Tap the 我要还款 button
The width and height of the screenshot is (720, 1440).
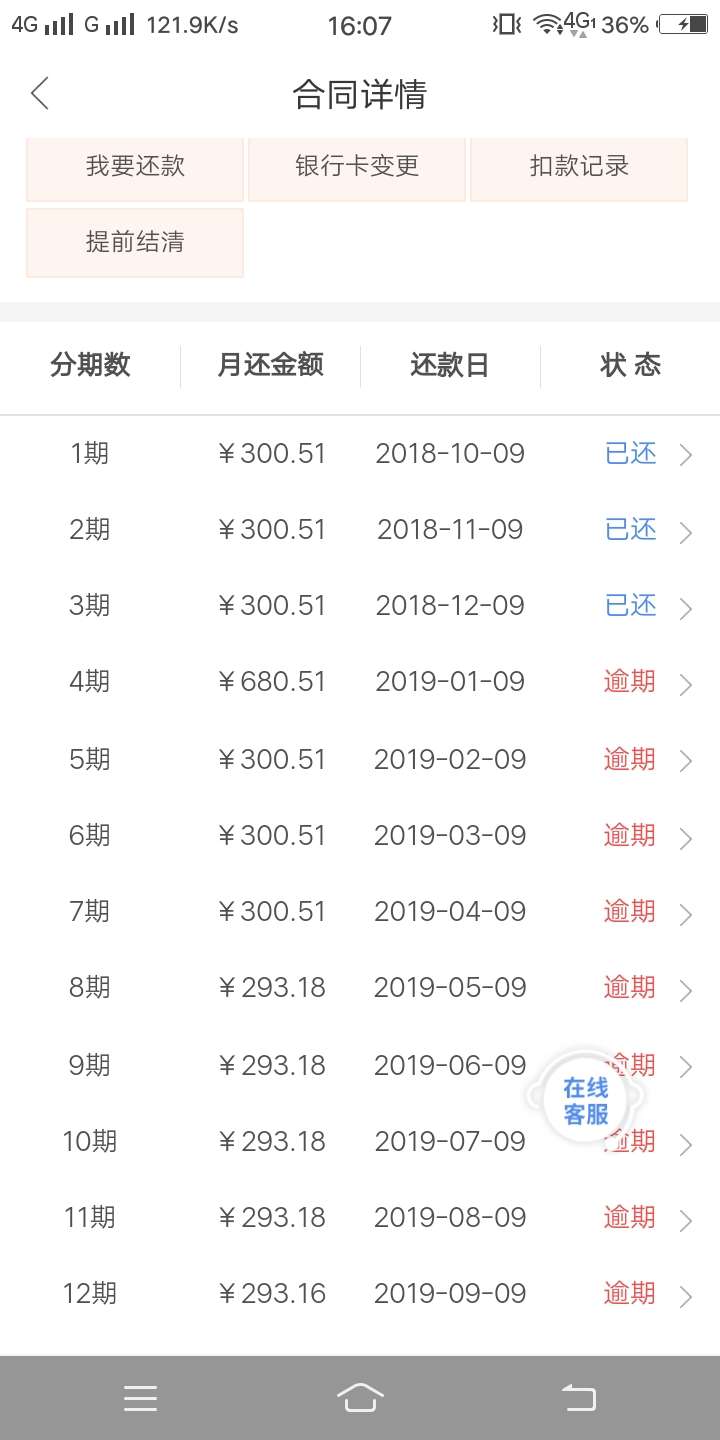[x=135, y=166]
